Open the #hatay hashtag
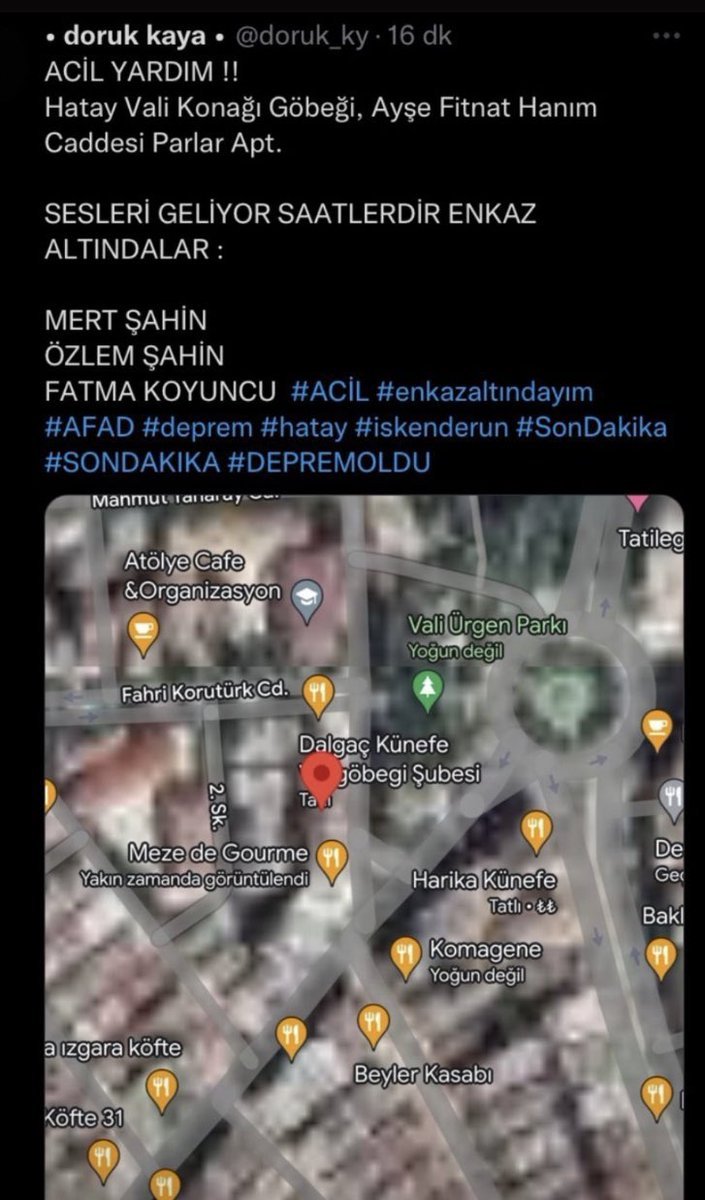This screenshot has height=1200, width=705. click(299, 428)
